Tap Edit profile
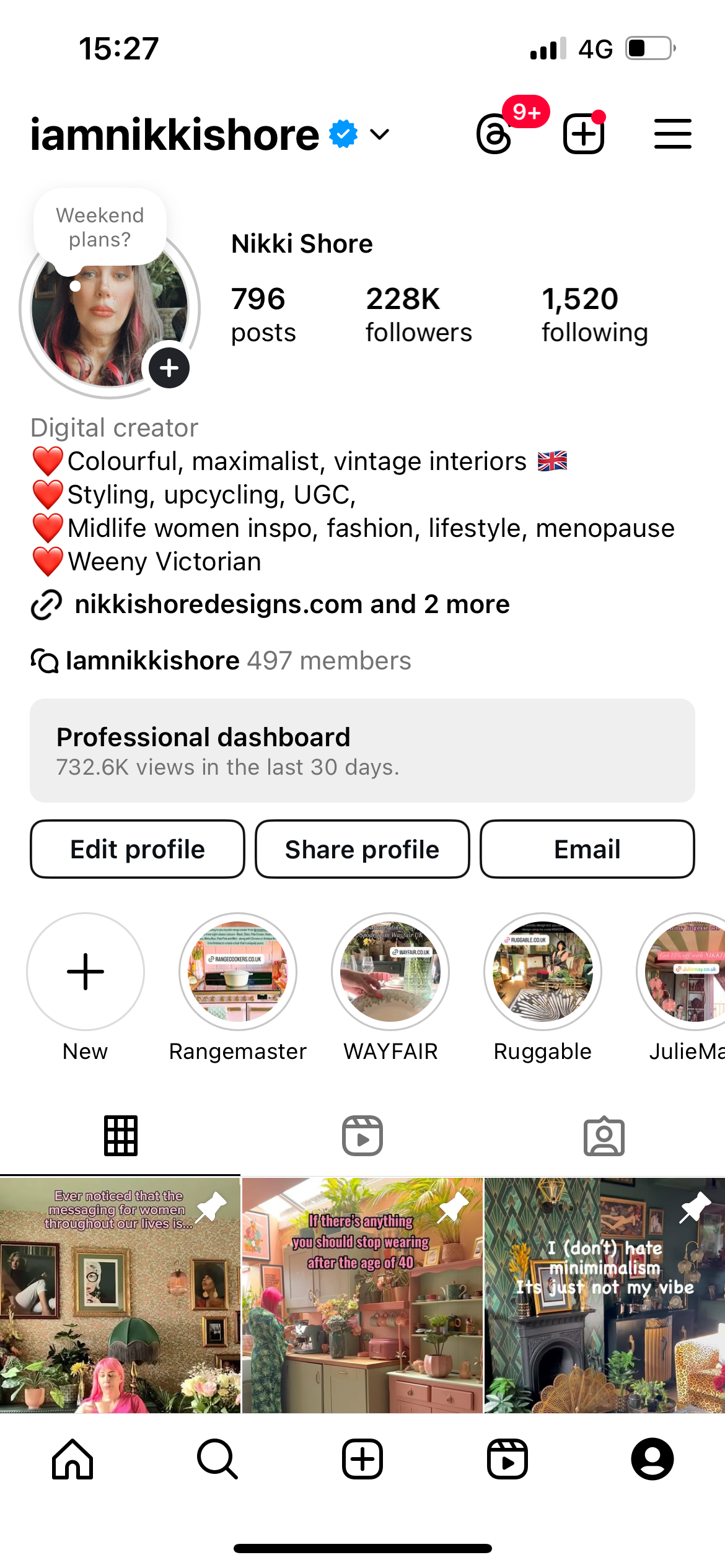 (x=138, y=849)
